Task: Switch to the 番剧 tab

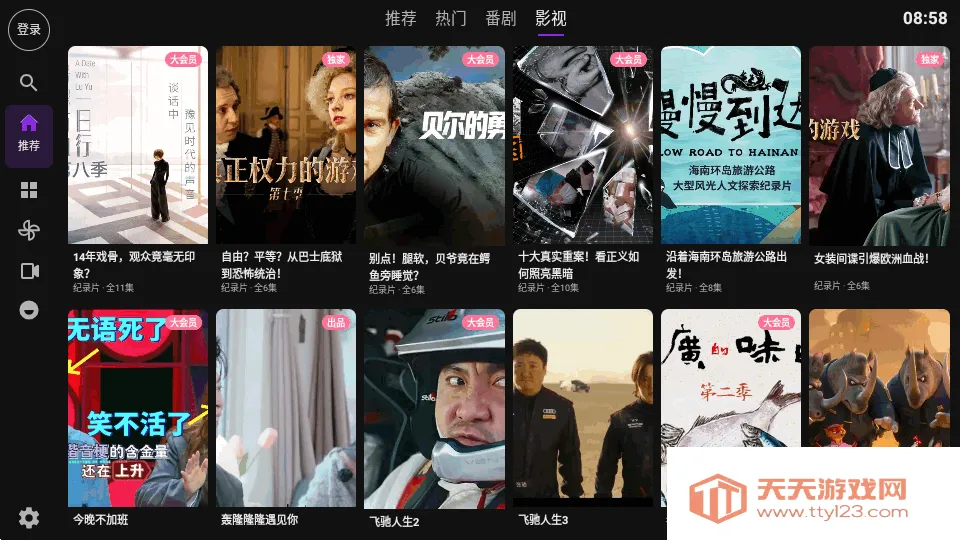Action: click(501, 19)
